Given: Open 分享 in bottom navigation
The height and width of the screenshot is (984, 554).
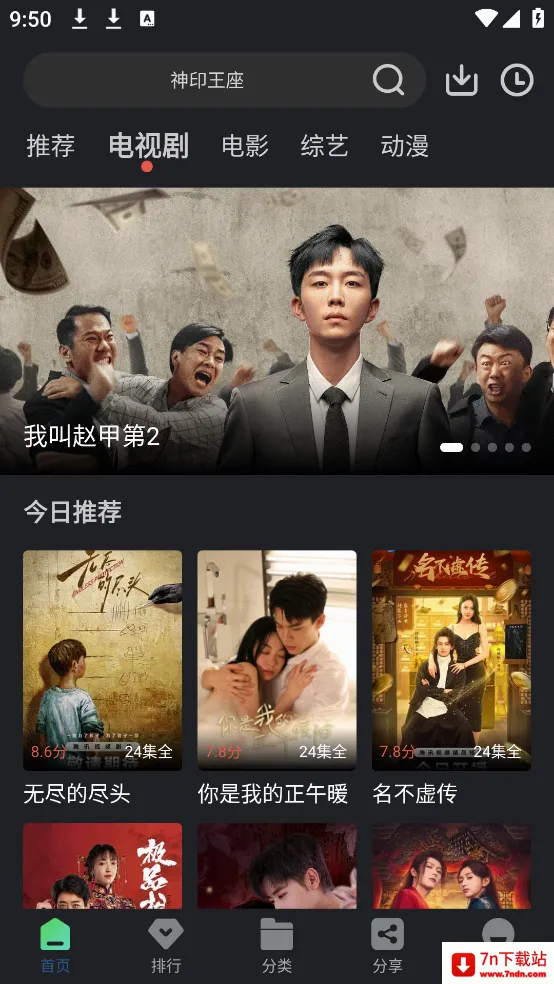Looking at the screenshot, I should point(388,946).
